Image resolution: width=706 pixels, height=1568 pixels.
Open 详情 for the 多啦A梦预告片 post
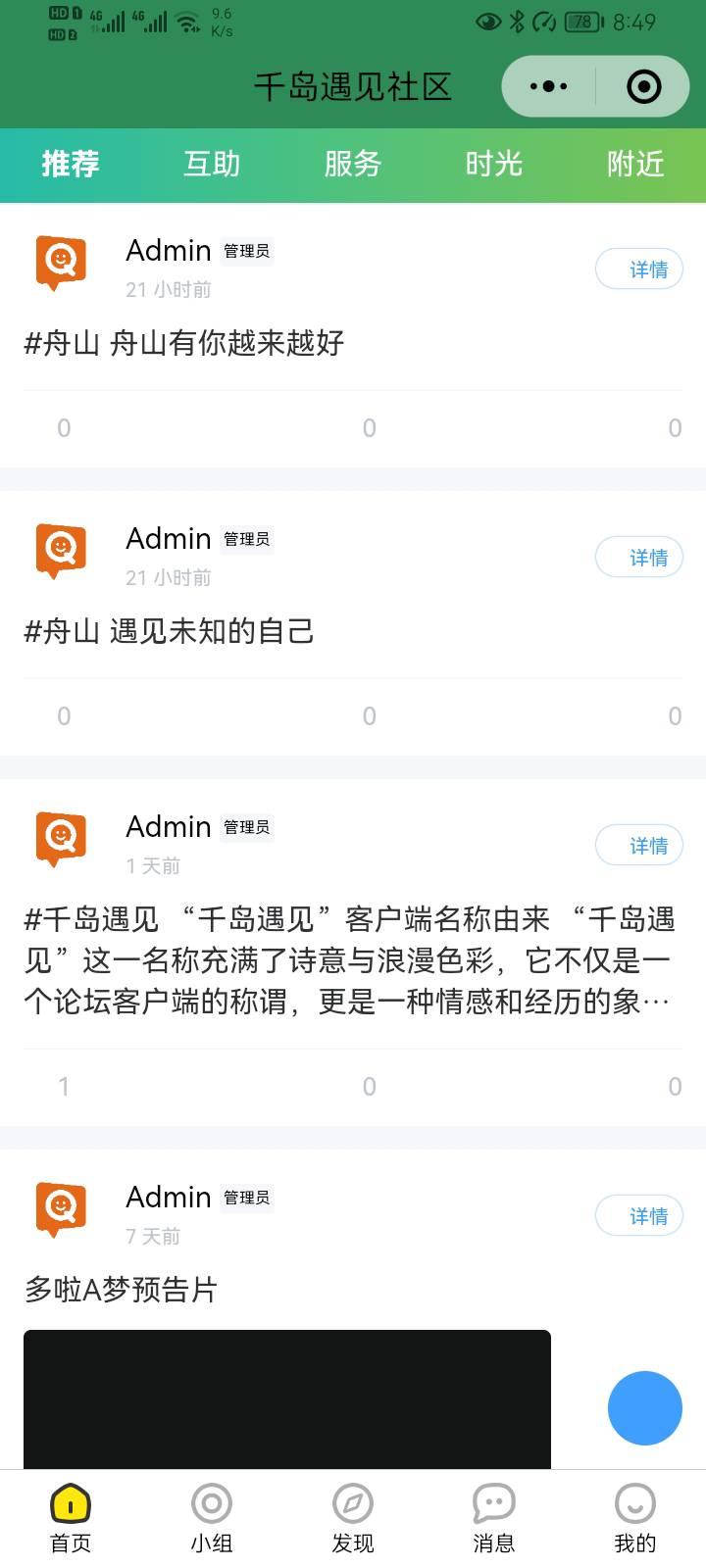click(x=639, y=1216)
